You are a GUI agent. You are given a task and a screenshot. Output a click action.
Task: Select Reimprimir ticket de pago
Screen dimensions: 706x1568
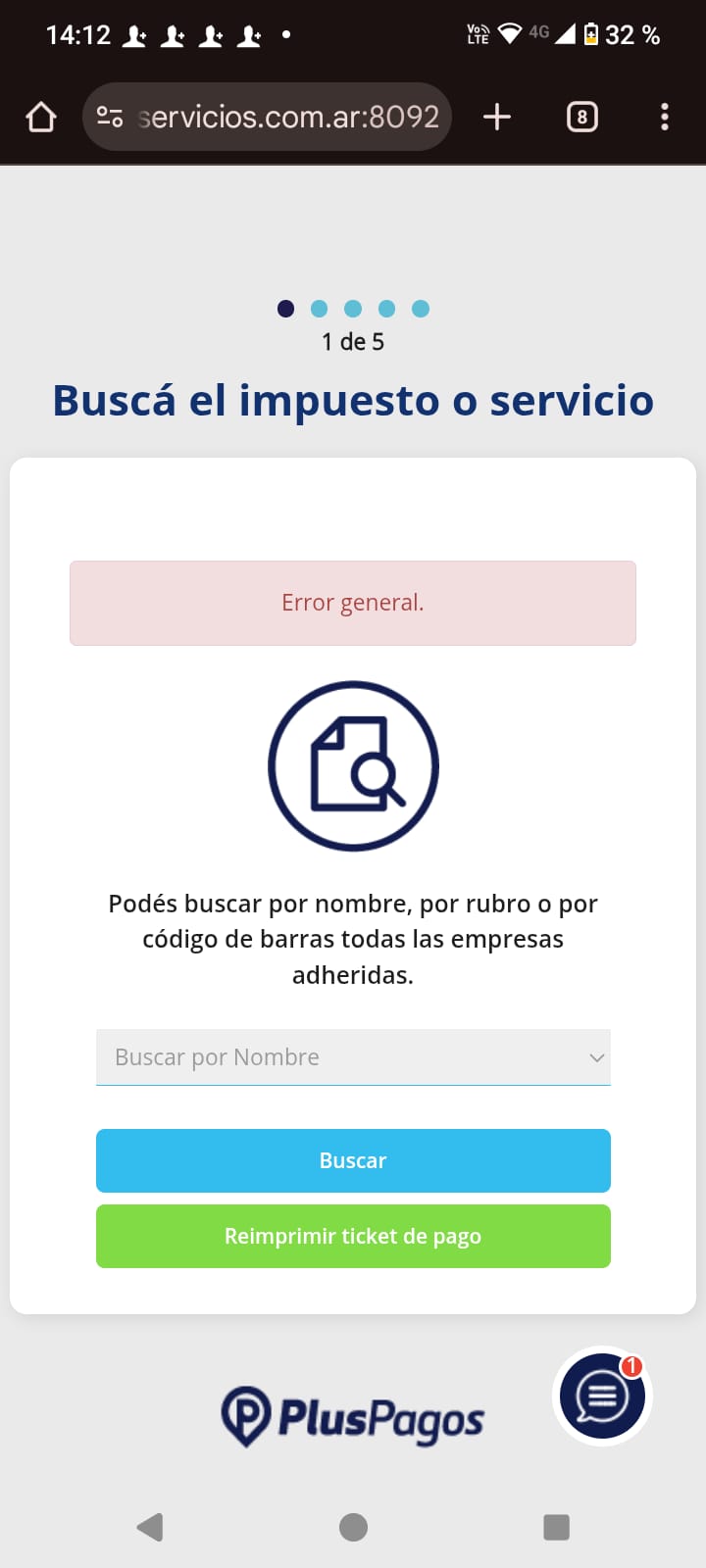(353, 1236)
